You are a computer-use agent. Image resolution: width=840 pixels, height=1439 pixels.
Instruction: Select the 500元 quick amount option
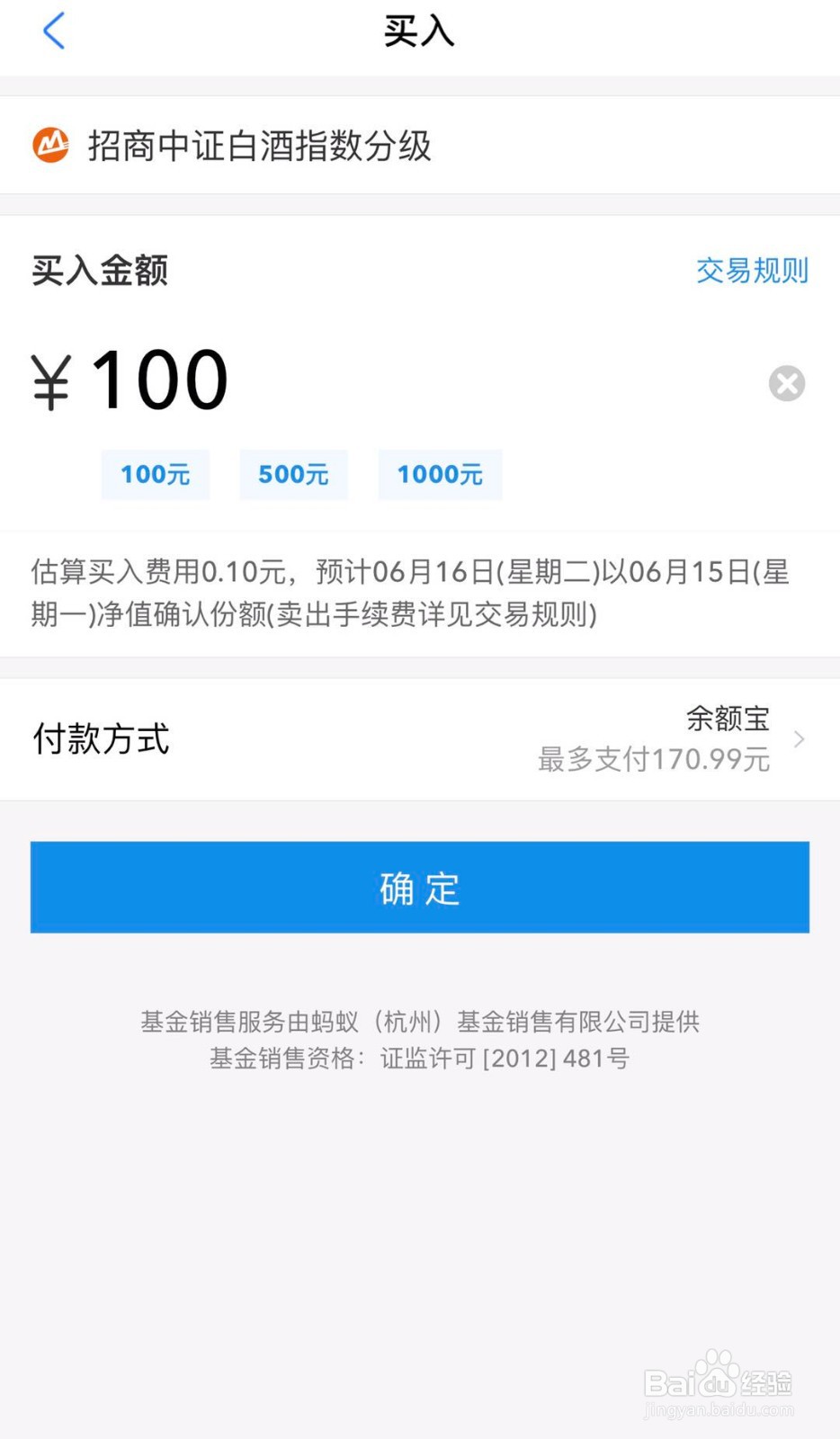(x=293, y=474)
